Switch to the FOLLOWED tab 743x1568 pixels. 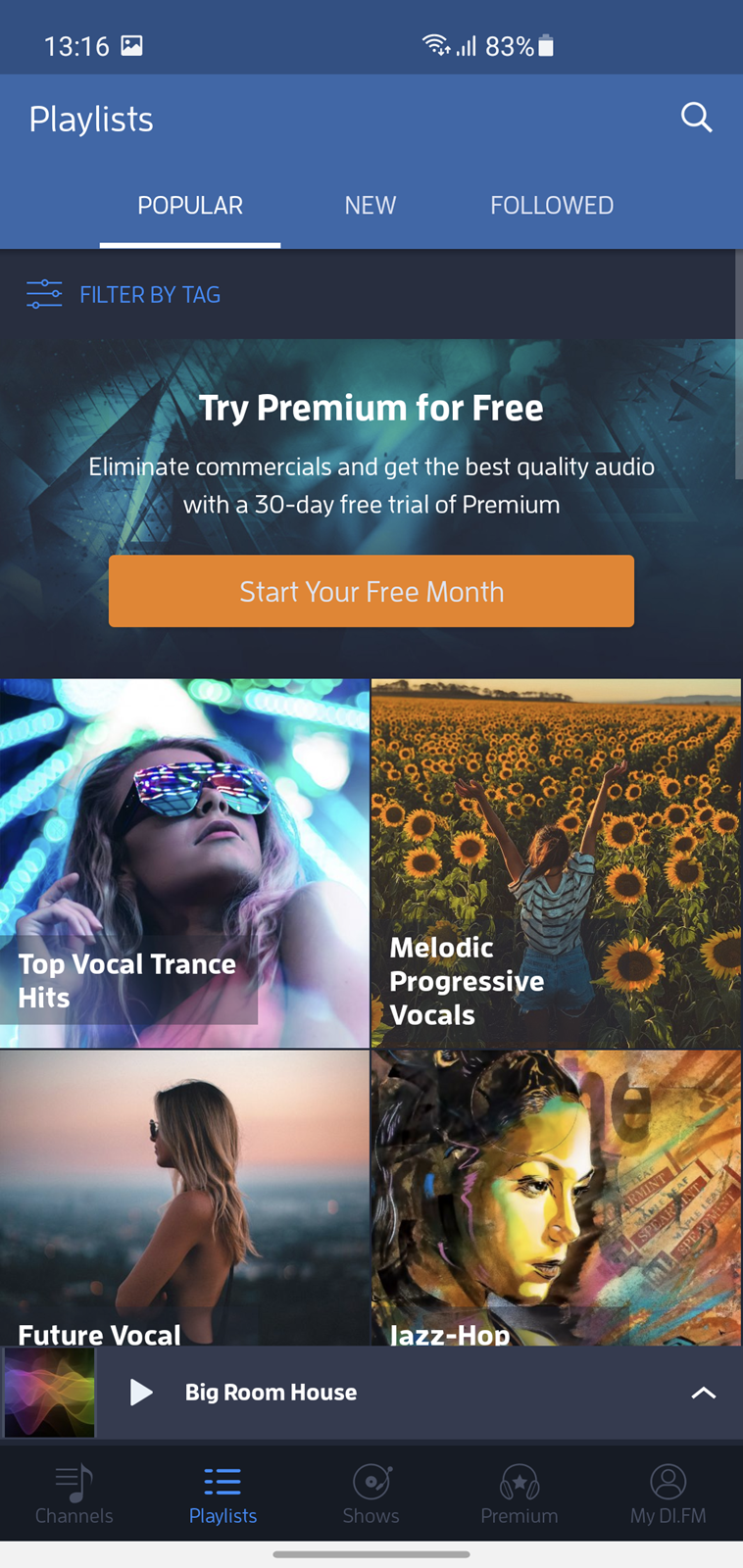[552, 205]
